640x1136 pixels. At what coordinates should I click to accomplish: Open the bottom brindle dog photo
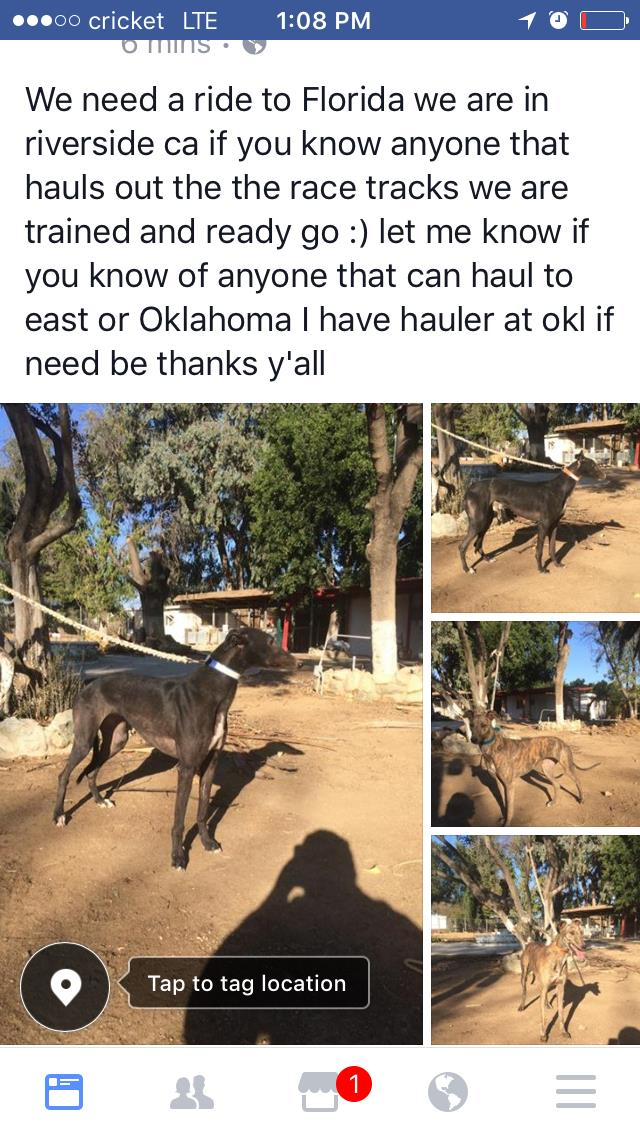535,939
